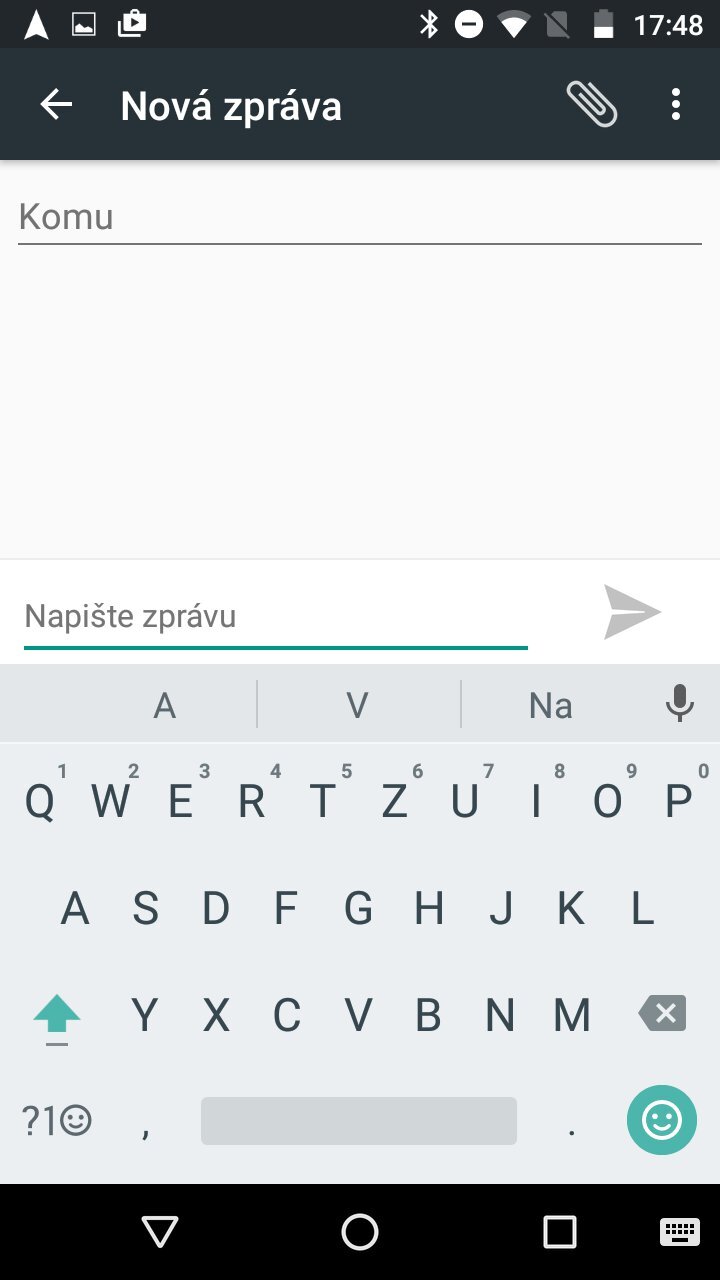Attach a file with the paperclip icon
The width and height of the screenshot is (720, 1280).
[592, 104]
